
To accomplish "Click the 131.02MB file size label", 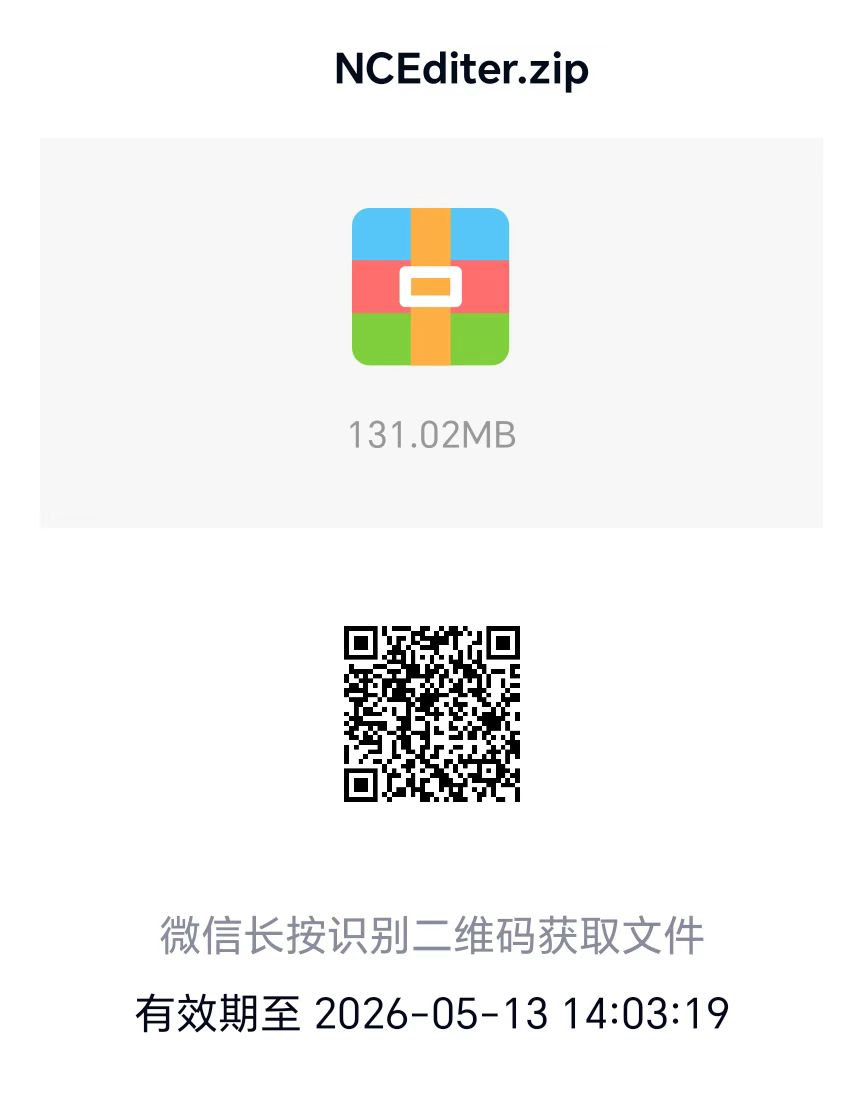I will coord(432,434).
